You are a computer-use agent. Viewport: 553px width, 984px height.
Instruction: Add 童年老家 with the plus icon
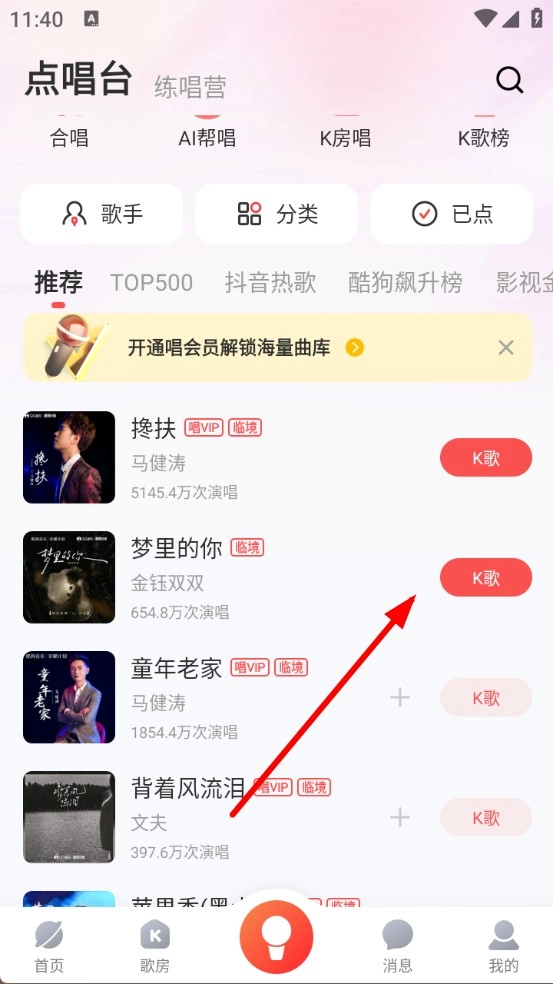400,697
